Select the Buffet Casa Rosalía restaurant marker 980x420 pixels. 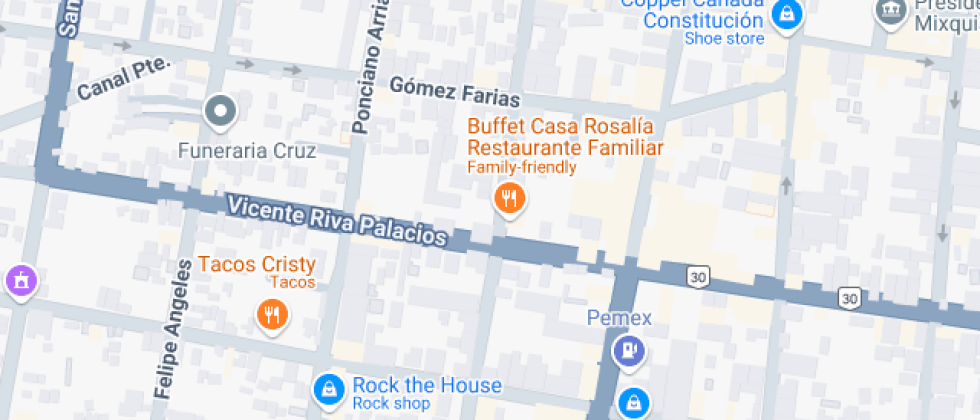pos(510,197)
